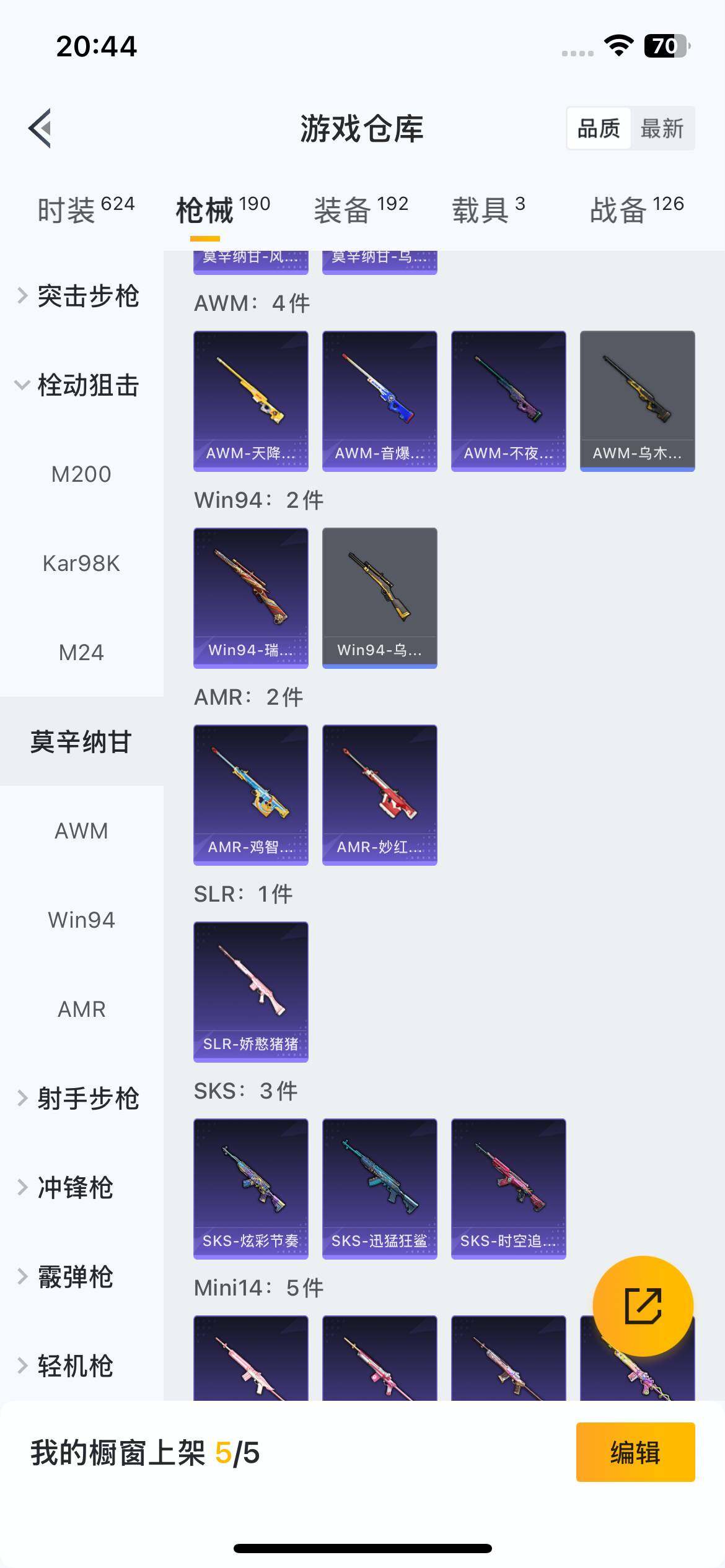Viewport: 725px width, 1568px height.
Task: Select M200 in the sidebar
Action: click(81, 474)
